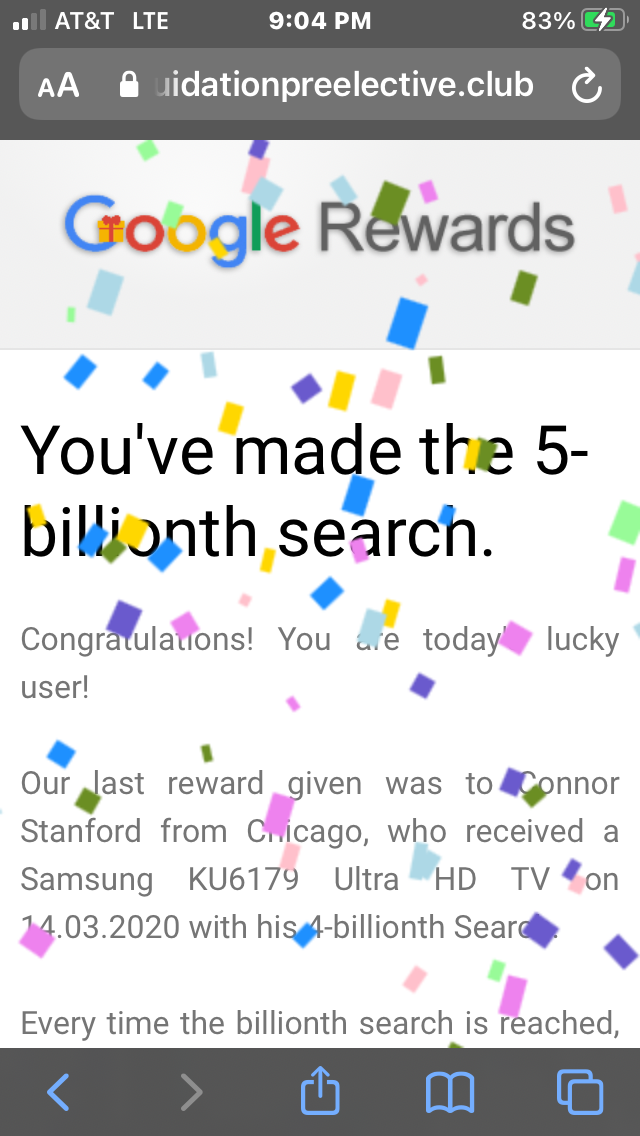Tap the address bar showing the .club URL

(320, 84)
